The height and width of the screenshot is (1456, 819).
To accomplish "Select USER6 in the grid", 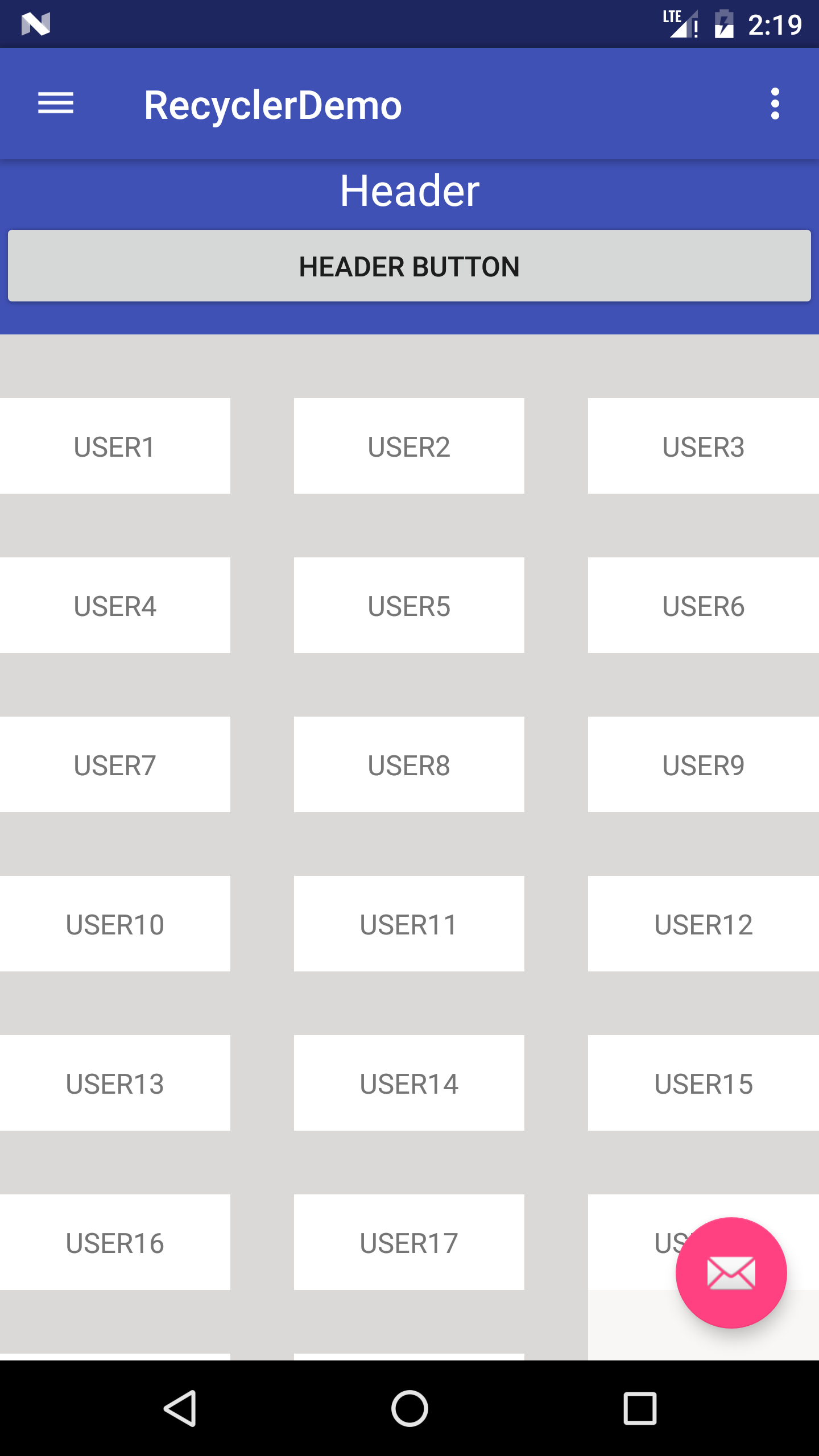I will [x=704, y=605].
